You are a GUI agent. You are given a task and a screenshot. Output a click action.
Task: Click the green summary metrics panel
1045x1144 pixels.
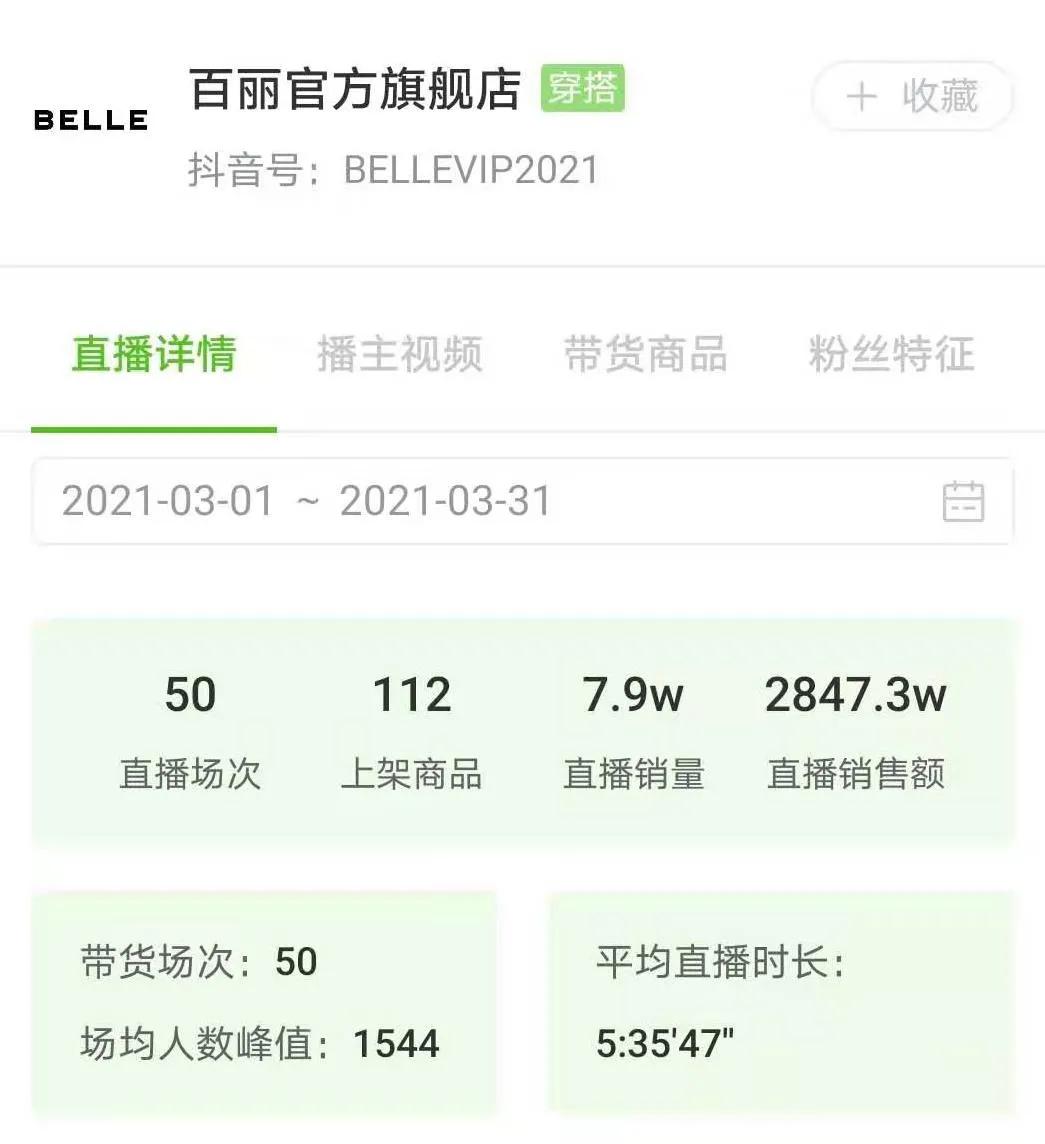[522, 730]
